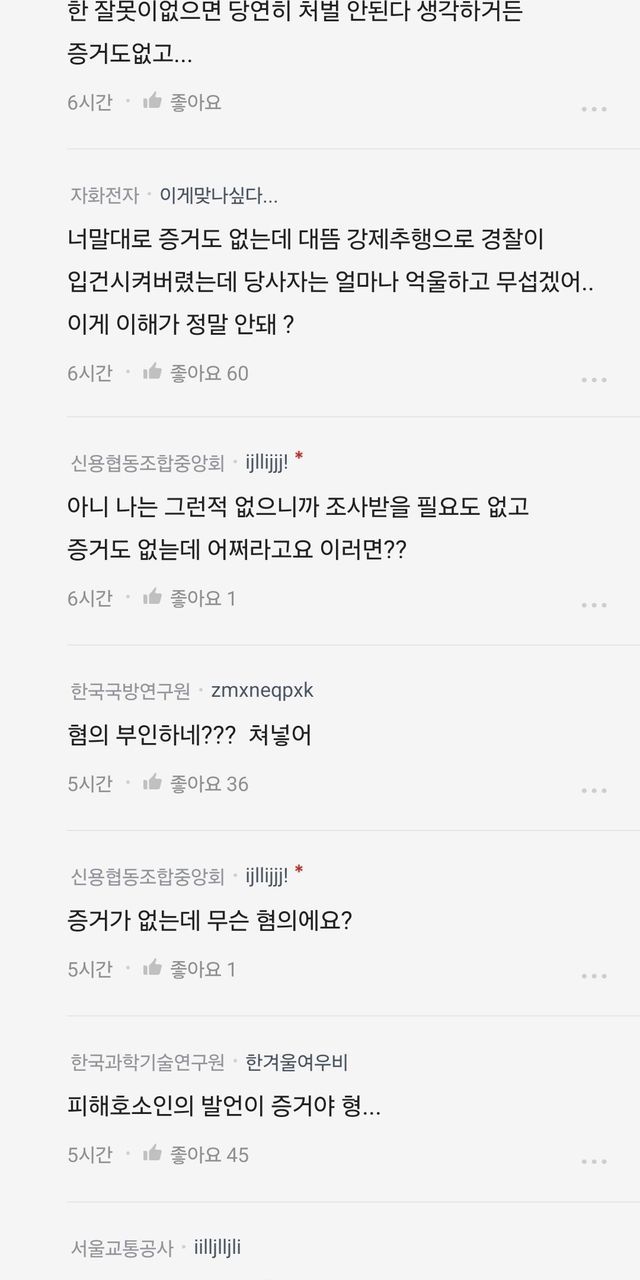View profile of 이게맞나싶다...
Screen dimensions: 640x1280
218,195
